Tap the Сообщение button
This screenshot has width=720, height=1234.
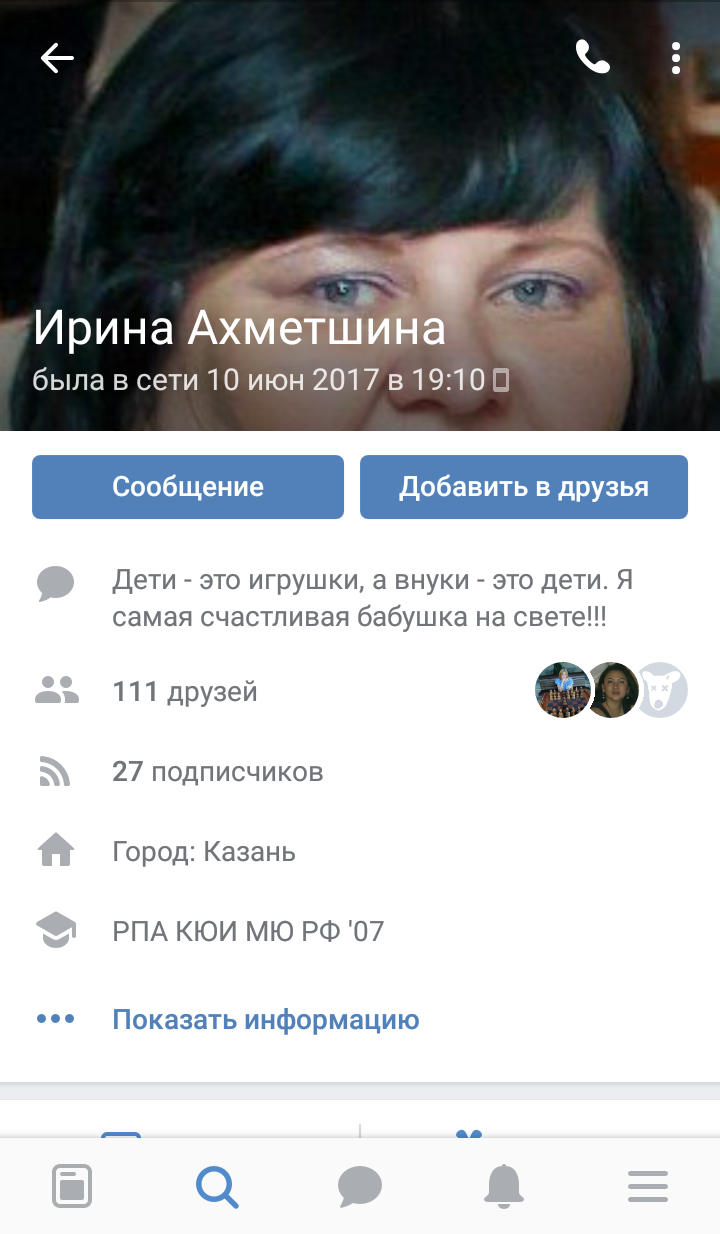[188, 487]
